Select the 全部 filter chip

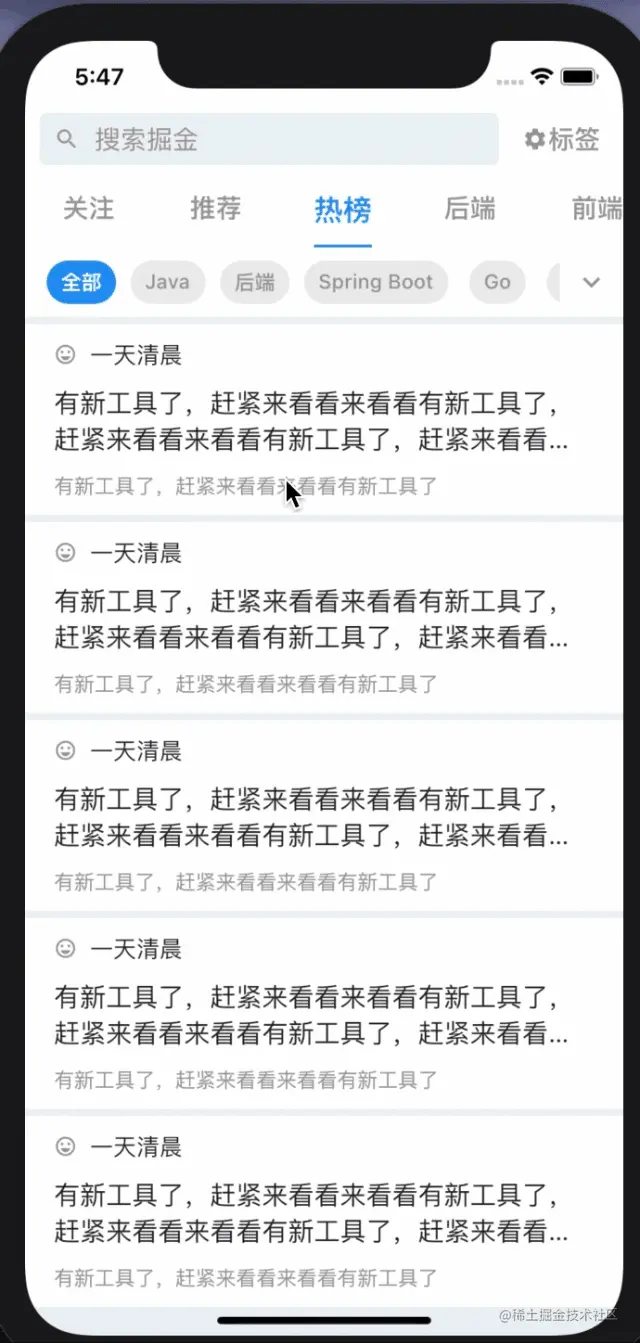[x=81, y=282]
